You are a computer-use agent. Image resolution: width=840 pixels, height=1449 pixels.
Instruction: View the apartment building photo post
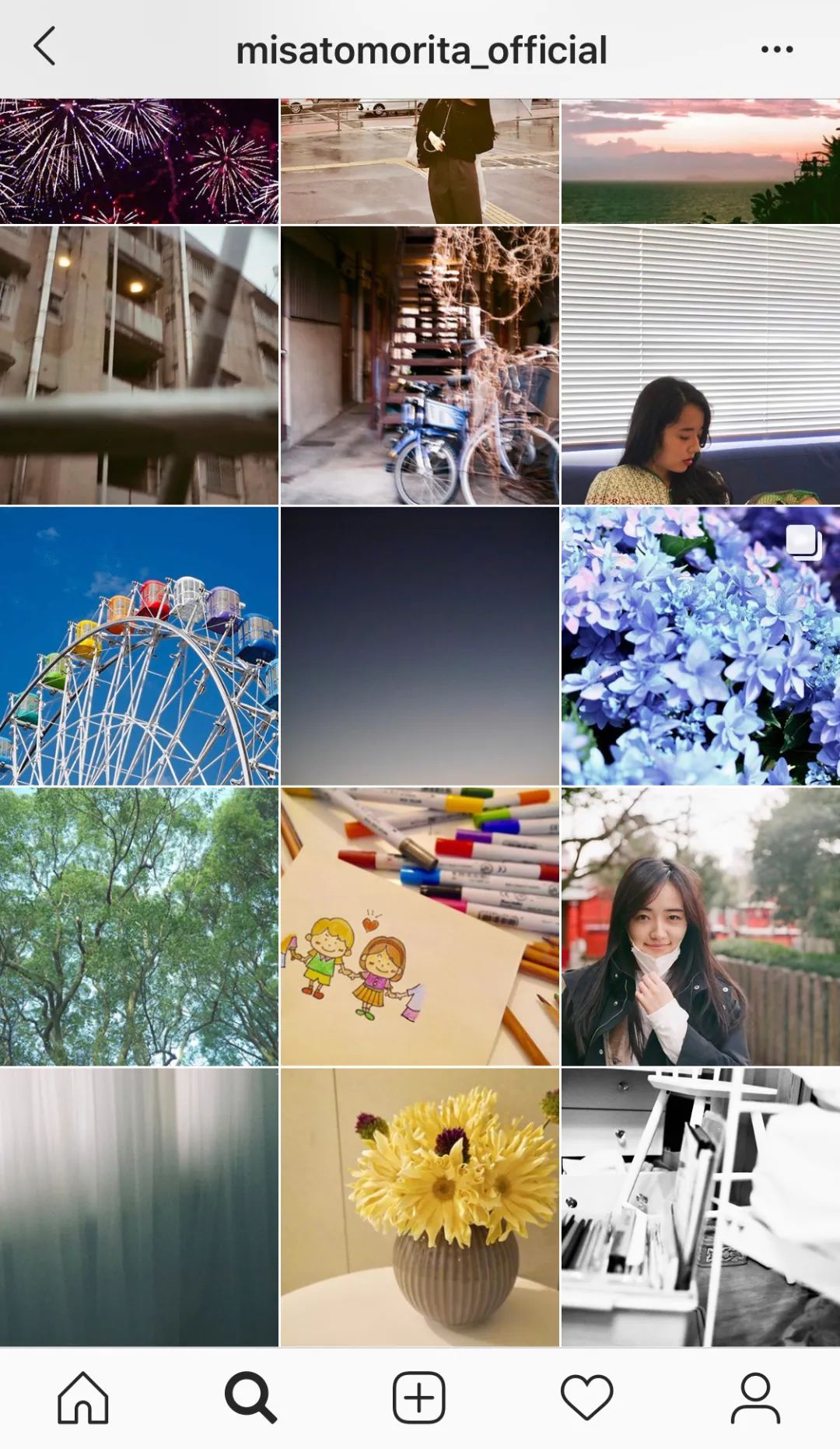(x=138, y=366)
